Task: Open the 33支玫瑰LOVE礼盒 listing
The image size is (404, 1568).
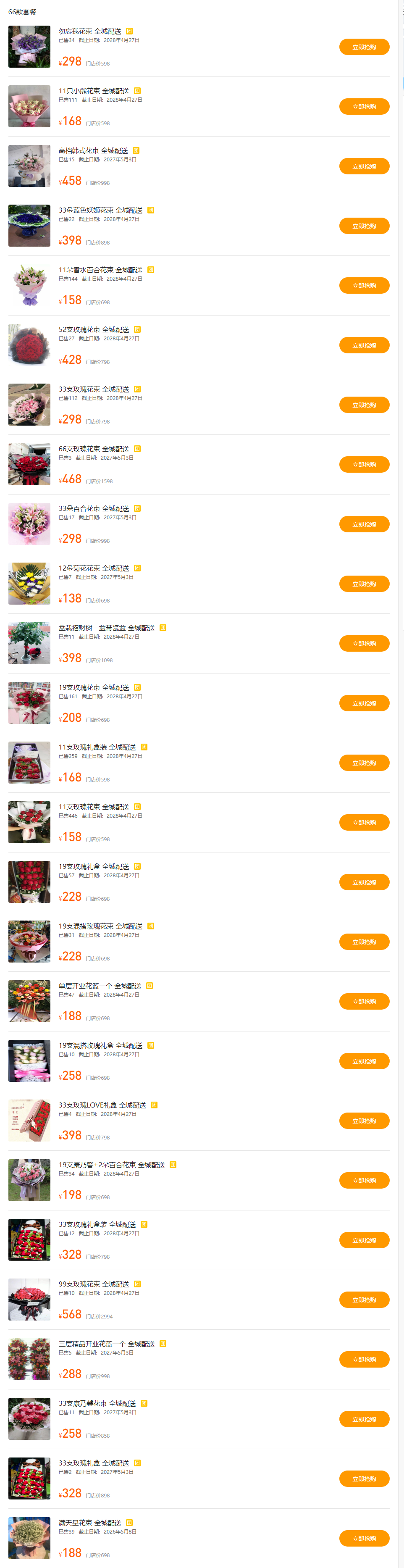Action: point(102,1105)
